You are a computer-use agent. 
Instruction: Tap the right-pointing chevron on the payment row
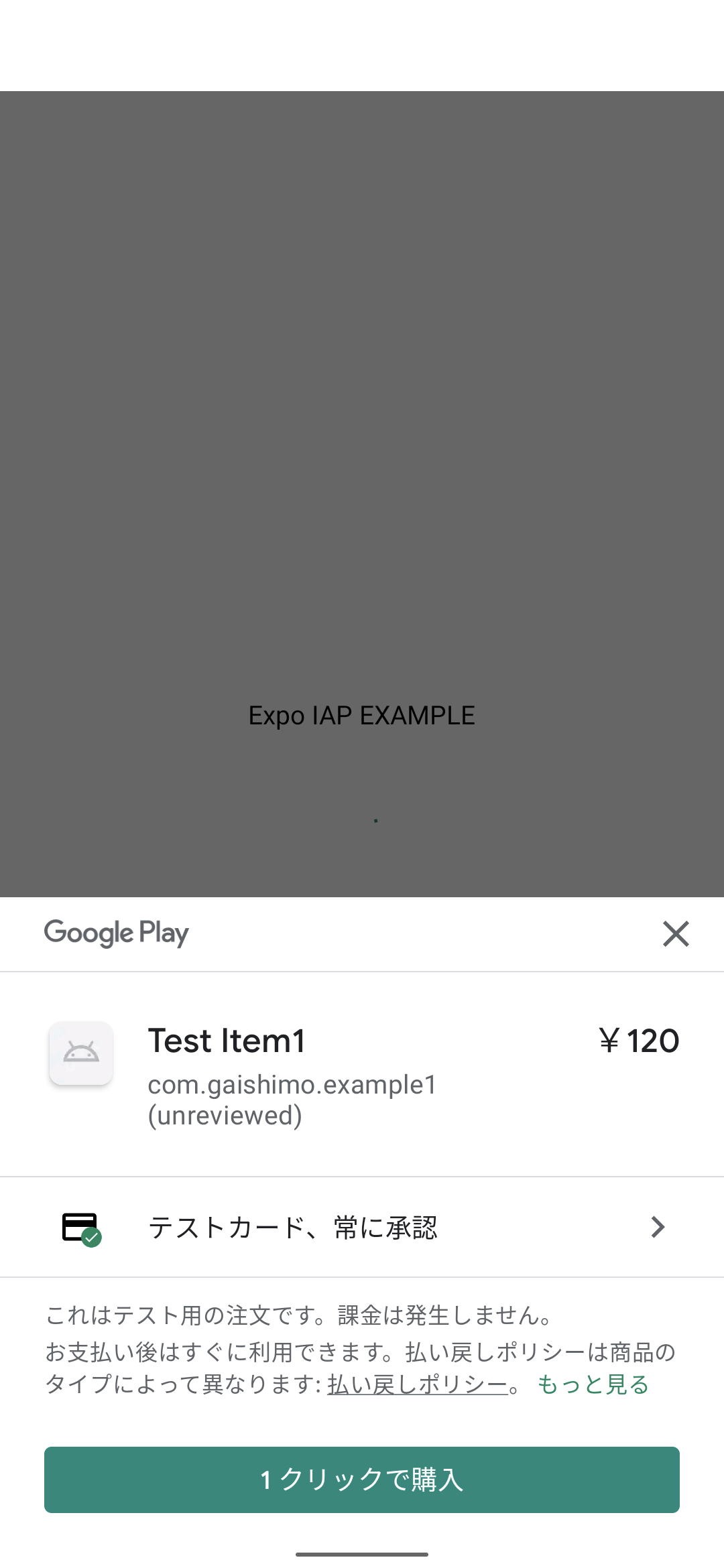point(658,1226)
